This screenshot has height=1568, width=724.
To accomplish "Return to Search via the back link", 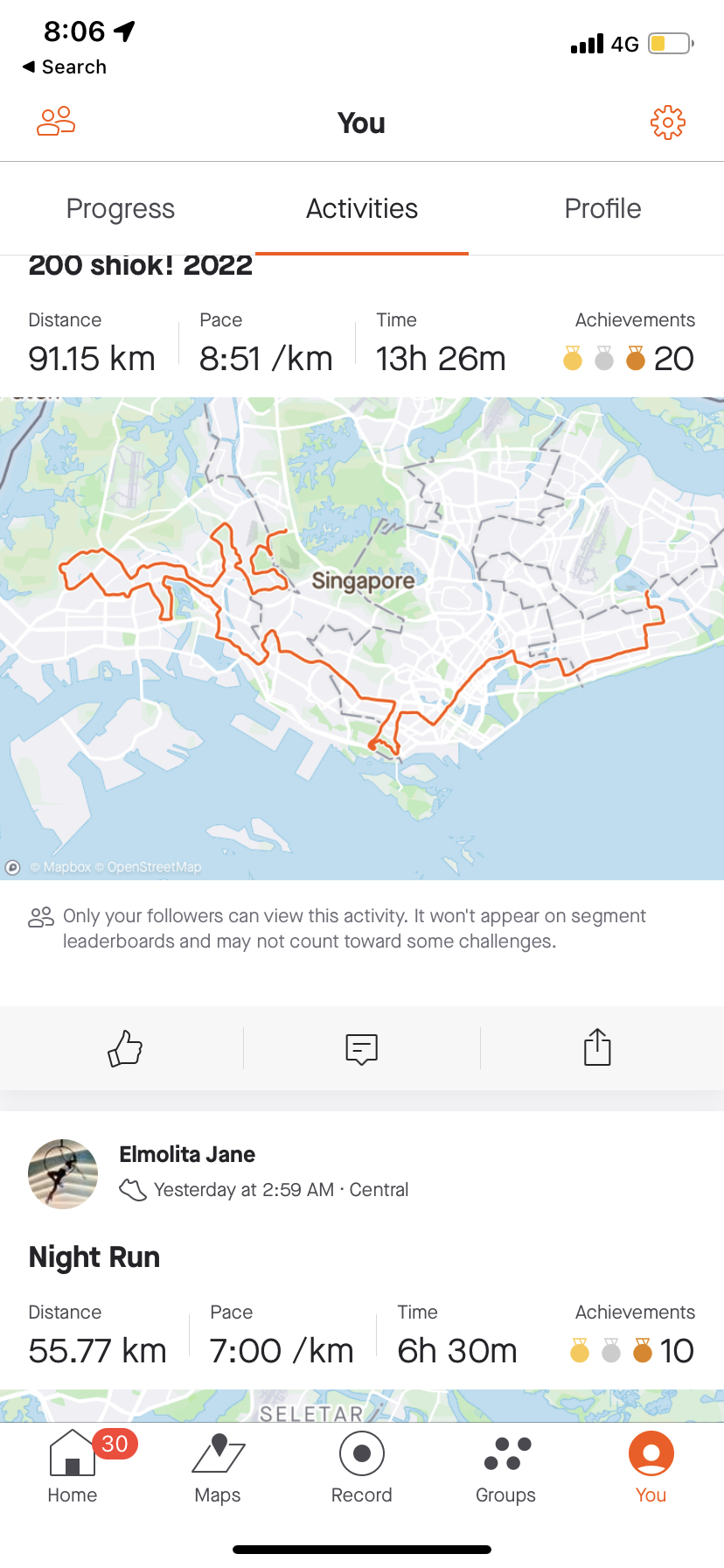I will pyautogui.click(x=64, y=67).
